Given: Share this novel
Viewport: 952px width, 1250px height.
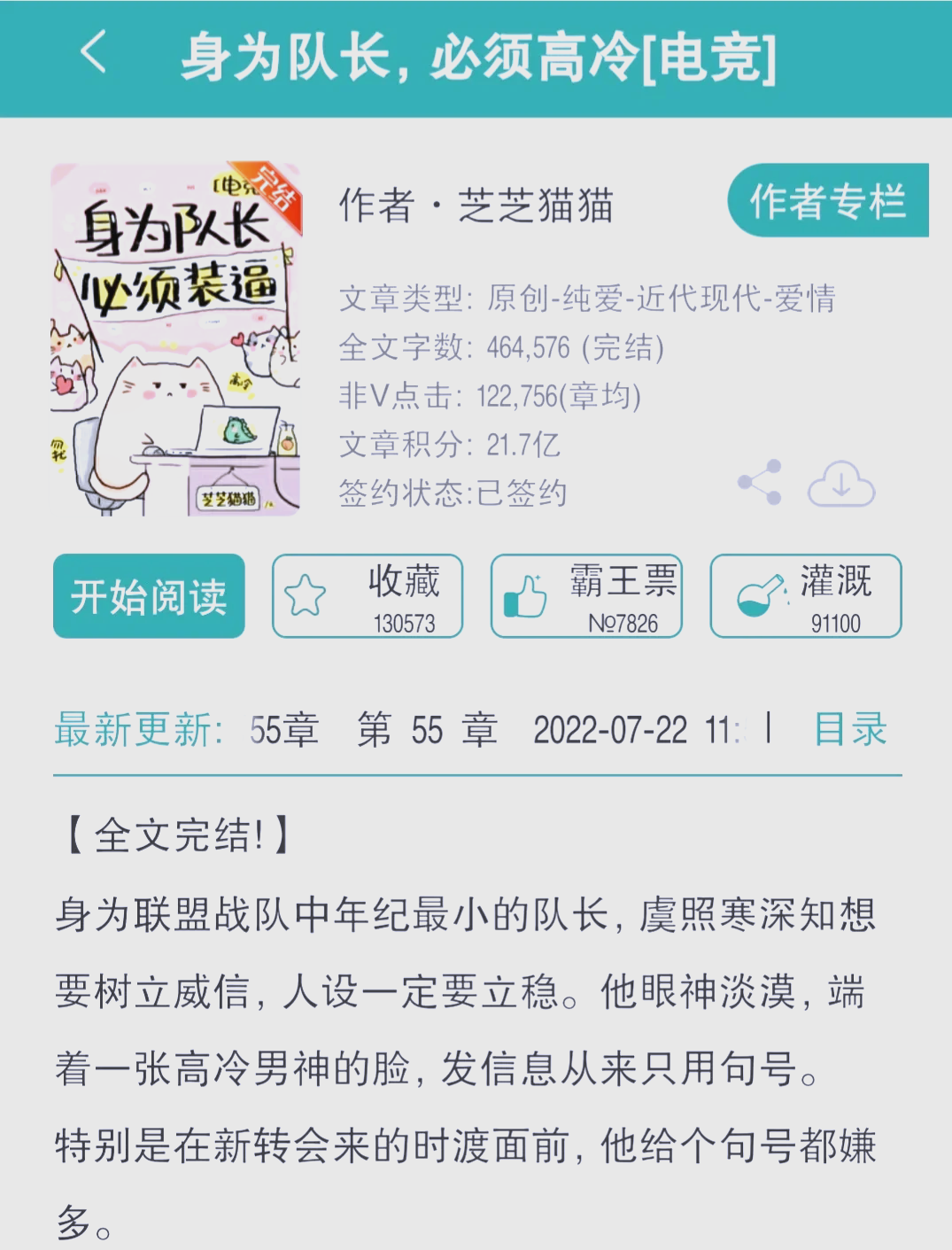Looking at the screenshot, I should coord(760,483).
